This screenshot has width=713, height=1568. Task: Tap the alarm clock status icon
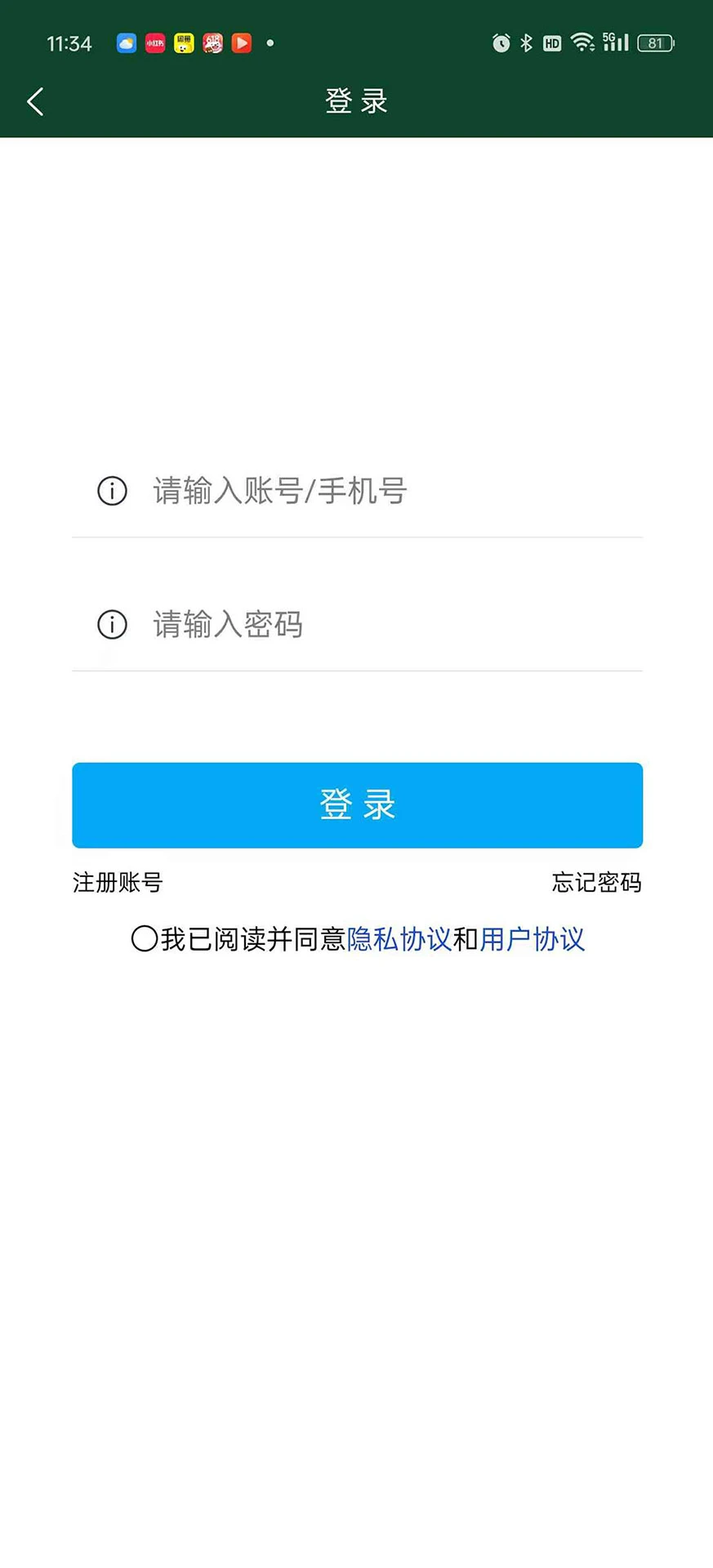pos(501,42)
